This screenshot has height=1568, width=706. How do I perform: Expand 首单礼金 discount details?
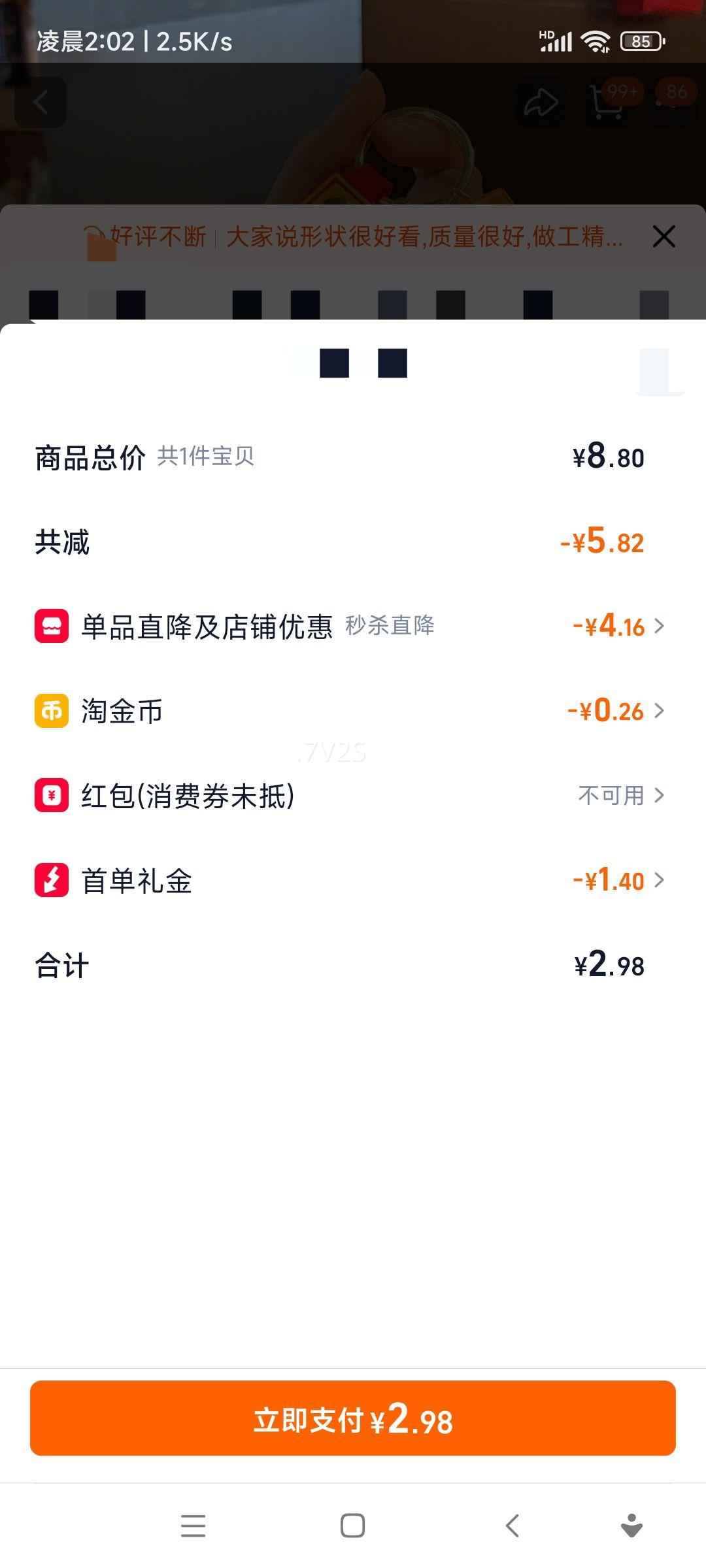point(618,880)
